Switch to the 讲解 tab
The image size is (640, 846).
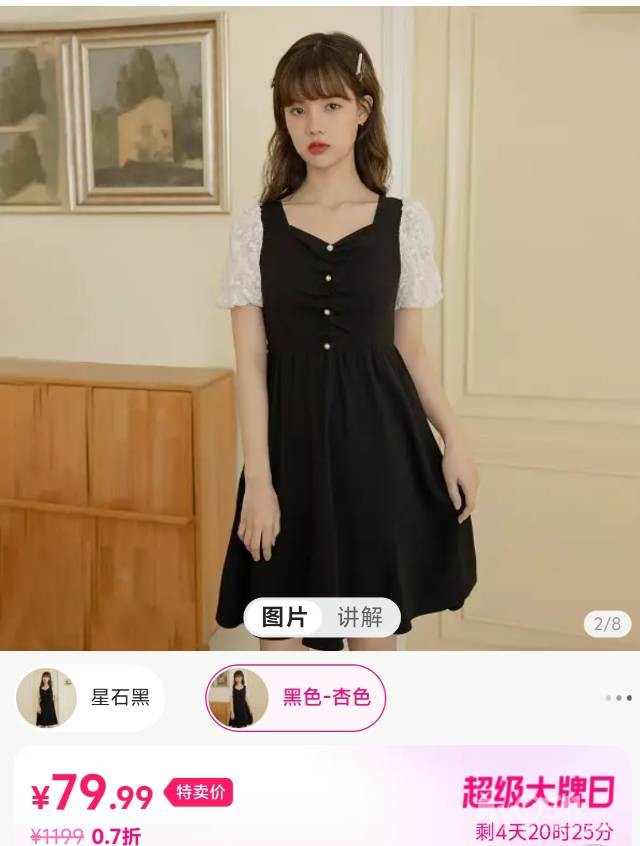tap(360, 617)
